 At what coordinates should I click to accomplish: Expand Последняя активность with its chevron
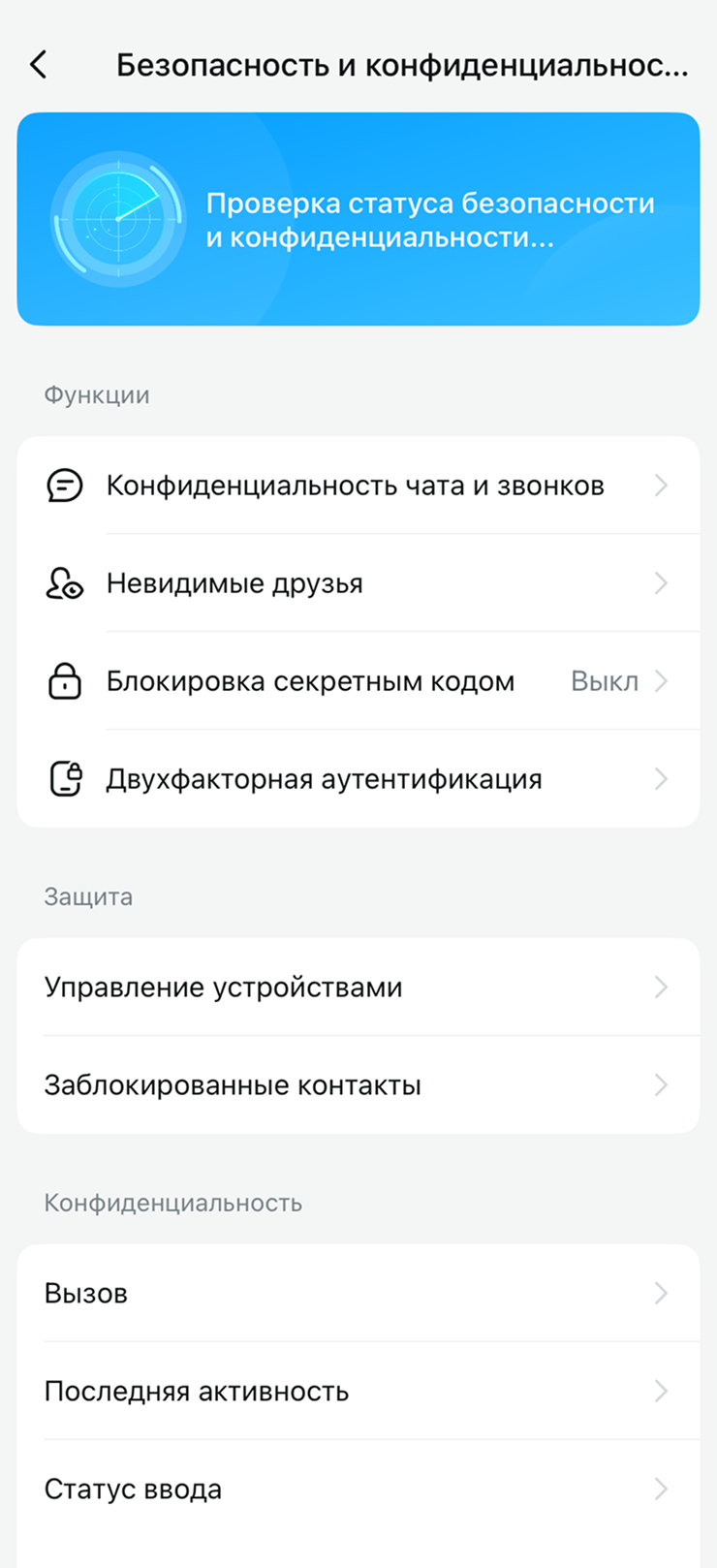click(662, 1391)
